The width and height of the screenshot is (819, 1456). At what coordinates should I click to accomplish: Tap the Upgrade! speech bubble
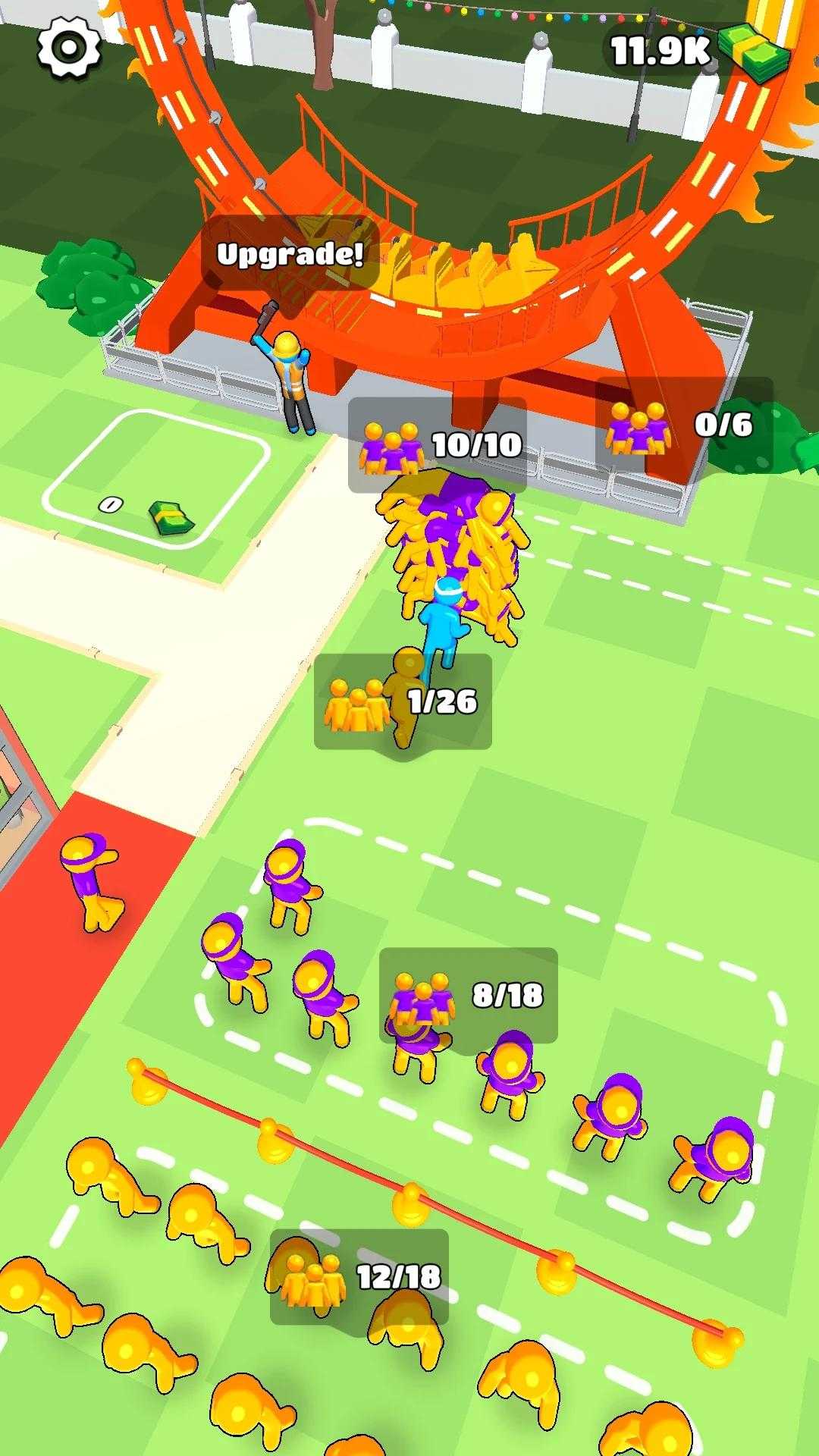click(x=290, y=254)
